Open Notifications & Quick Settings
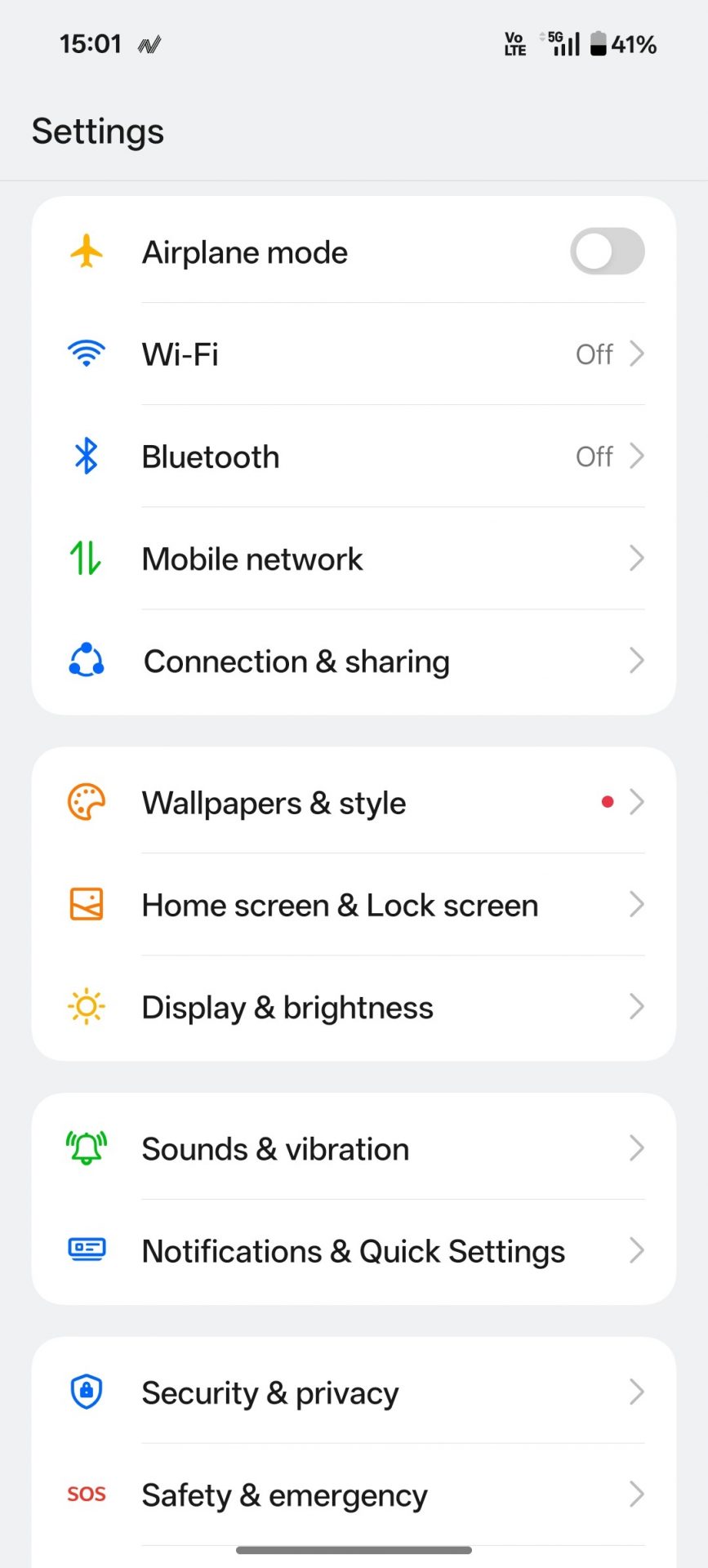Viewport: 708px width, 1568px height. tap(354, 1251)
